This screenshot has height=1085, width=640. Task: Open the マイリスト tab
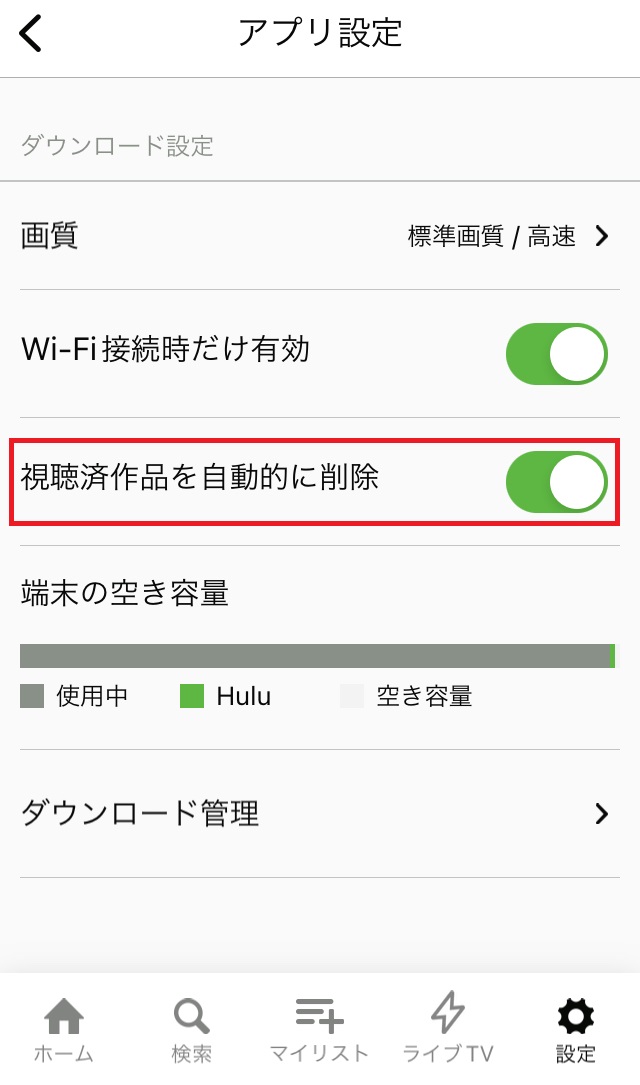[x=319, y=1030]
